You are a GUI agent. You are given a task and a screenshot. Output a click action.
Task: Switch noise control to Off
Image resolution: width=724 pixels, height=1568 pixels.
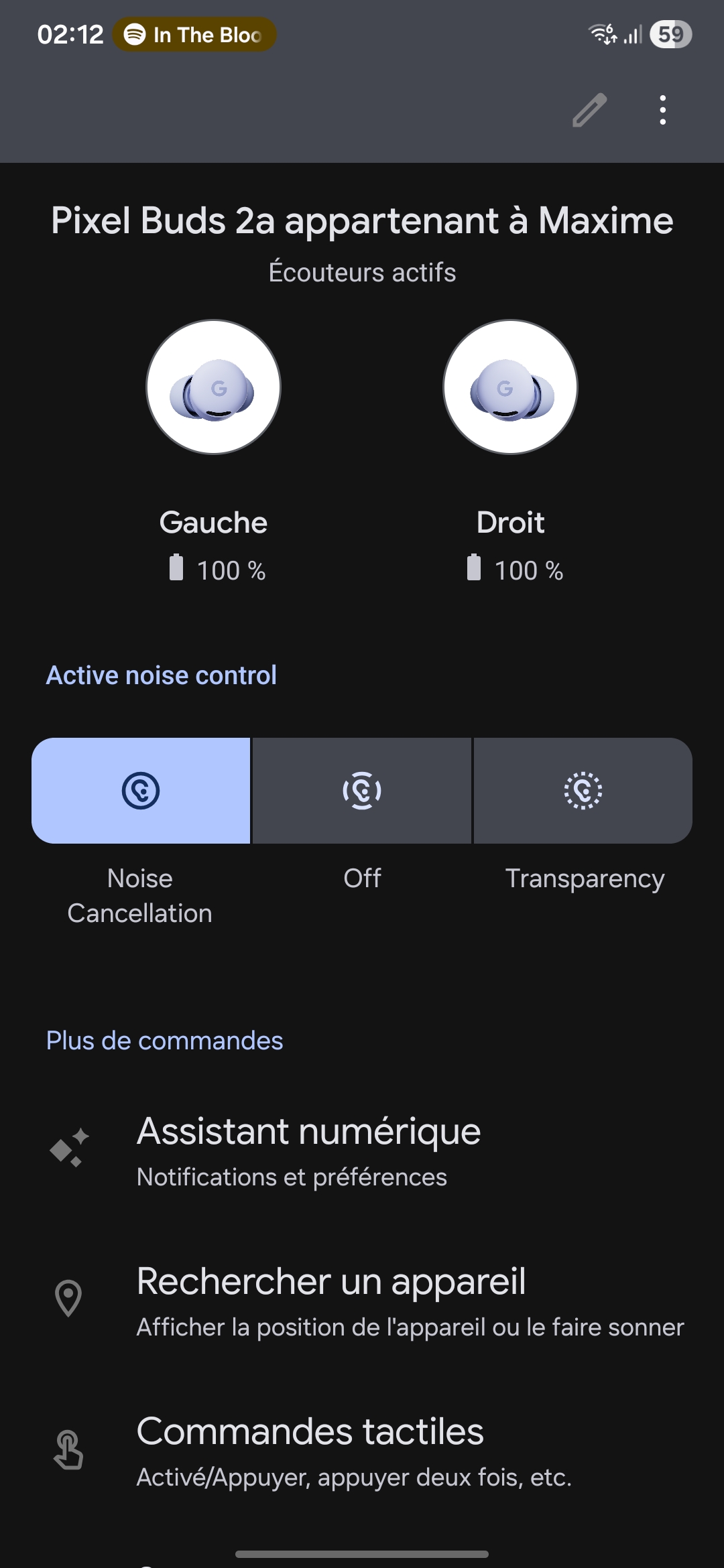point(362,791)
